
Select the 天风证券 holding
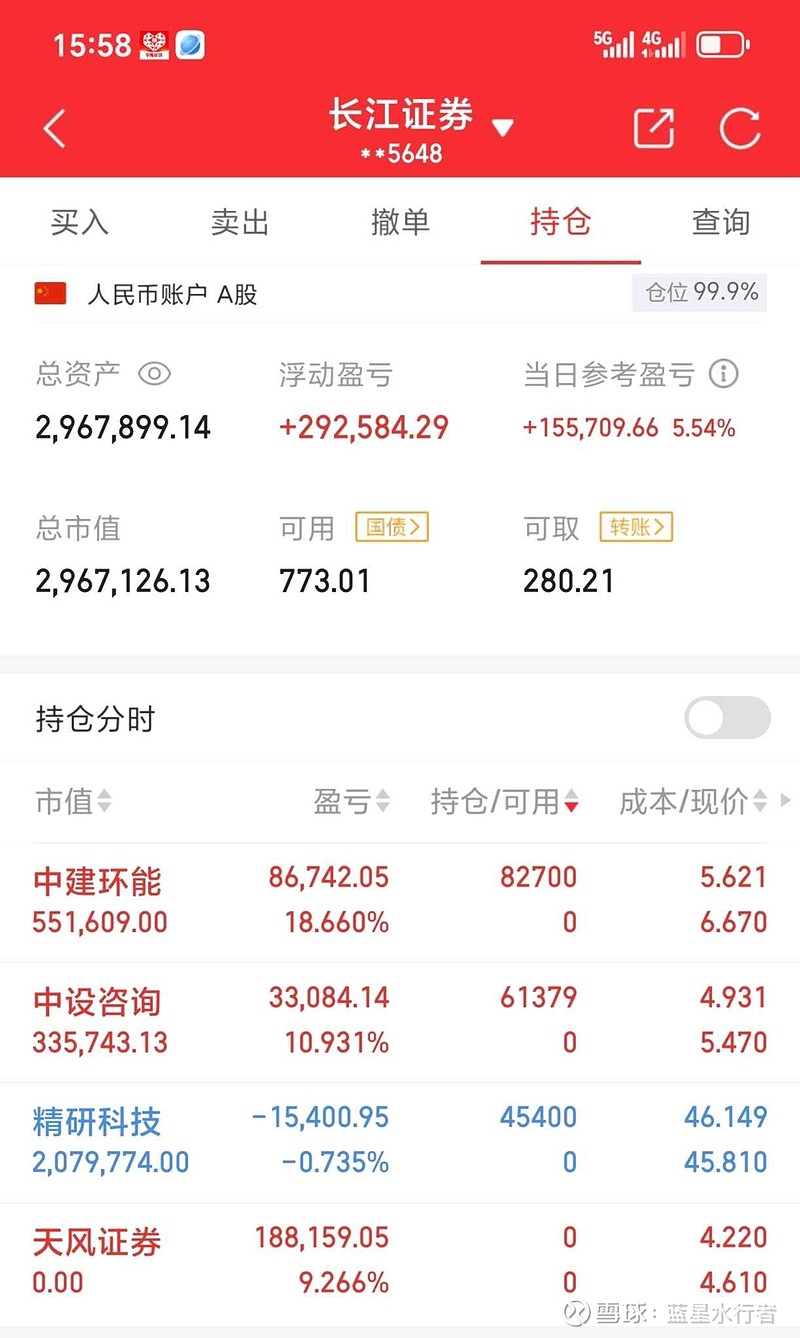94,1243
